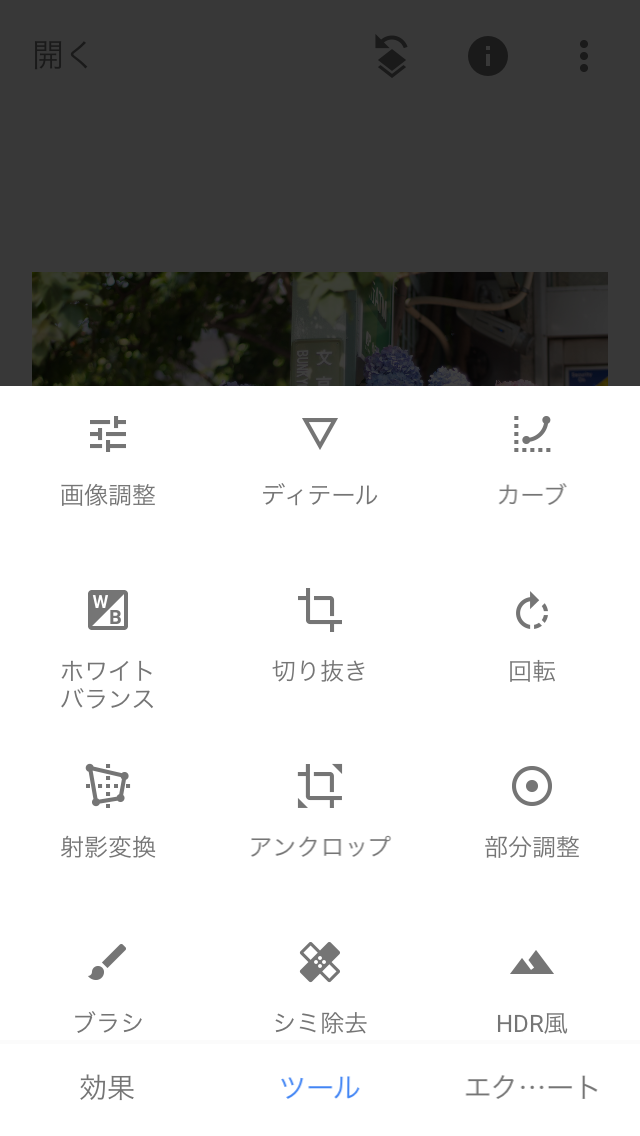The image size is (640, 1136).
Task: Show image info details
Action: 488,56
